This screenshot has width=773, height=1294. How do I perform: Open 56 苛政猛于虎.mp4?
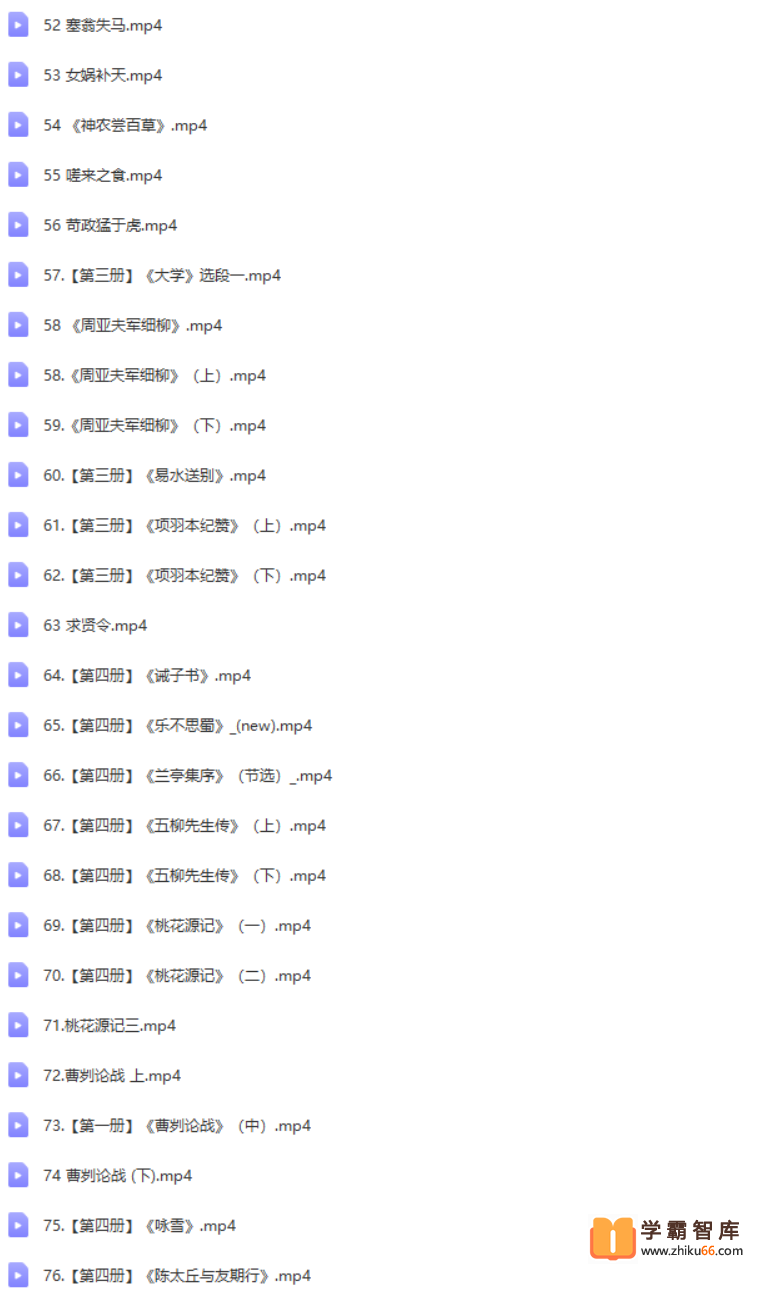[x=110, y=225]
